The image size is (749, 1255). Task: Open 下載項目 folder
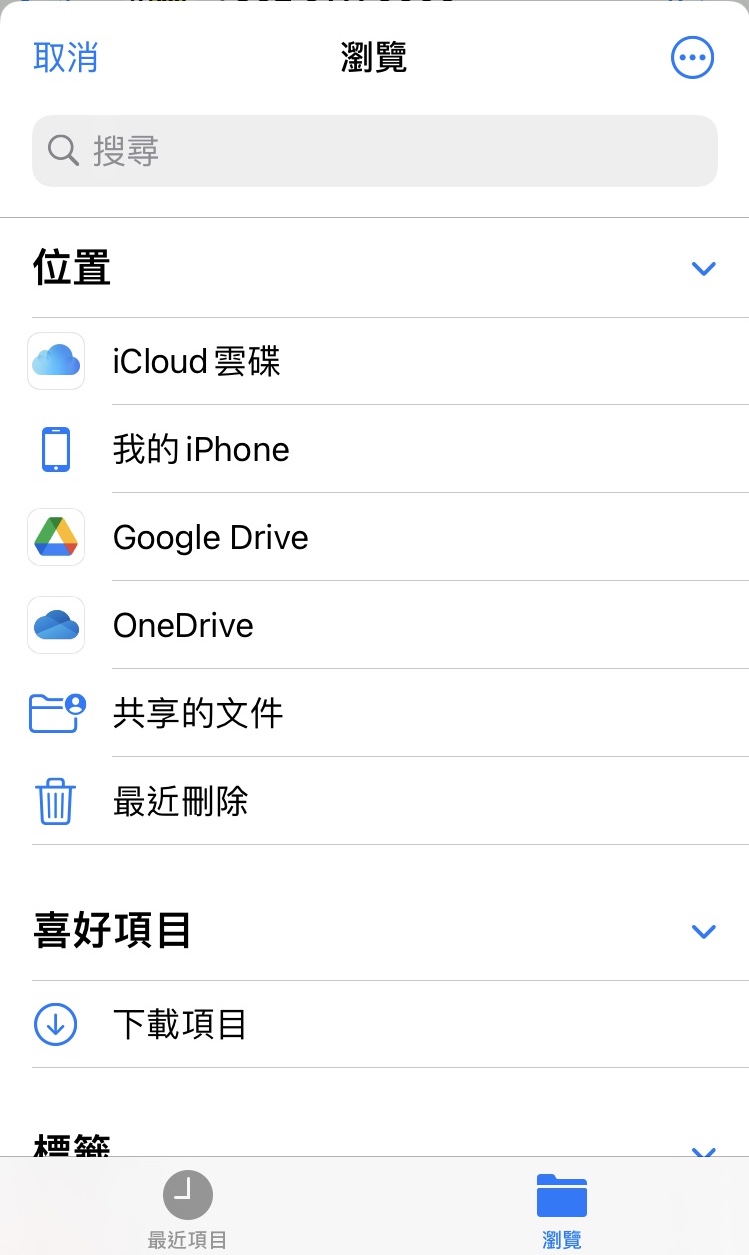click(180, 1024)
